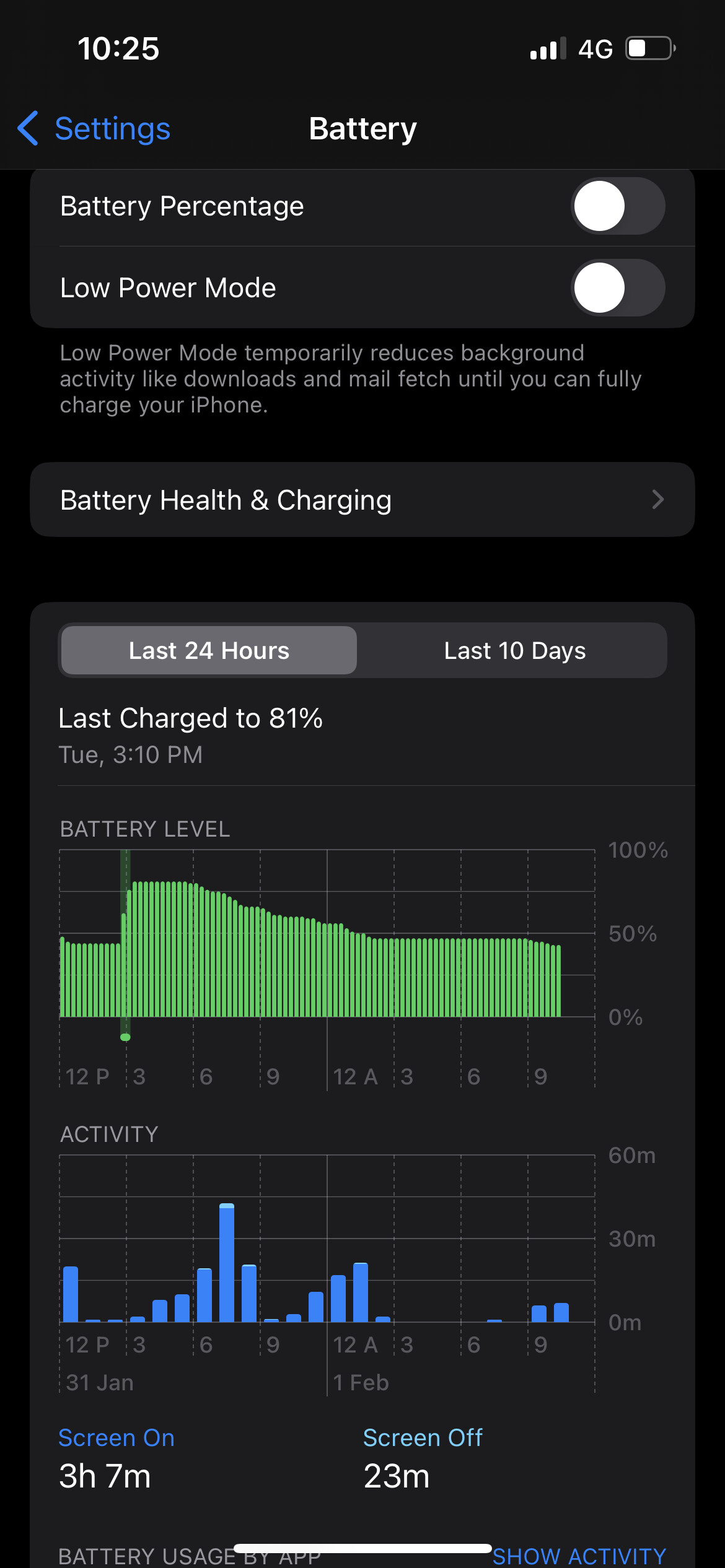Open Battery Health & Charging
Viewport: 725px width, 1568px height.
[x=362, y=500]
